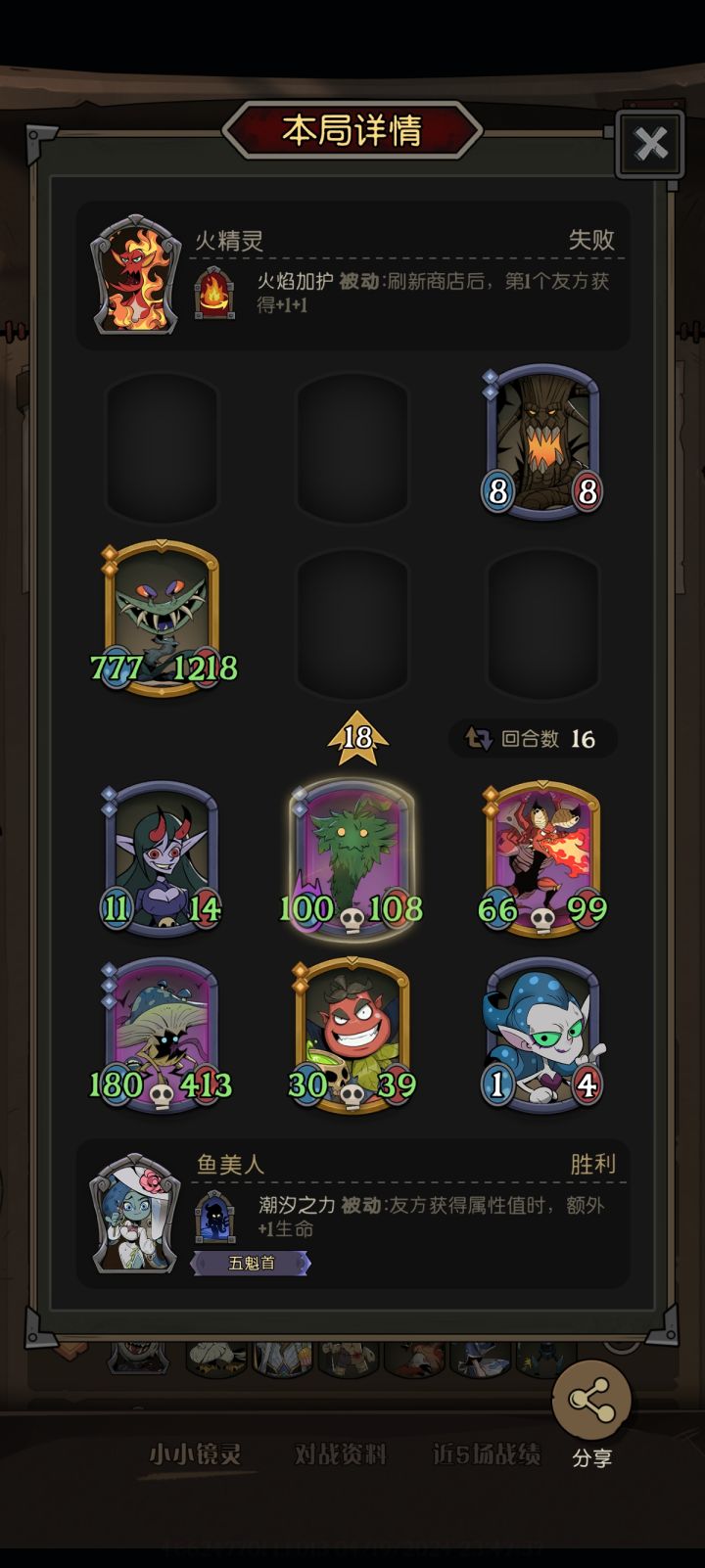Screen dimensions: 705x1568
Task: Open the 鱼美人 hero portrait
Action: tap(136, 1213)
